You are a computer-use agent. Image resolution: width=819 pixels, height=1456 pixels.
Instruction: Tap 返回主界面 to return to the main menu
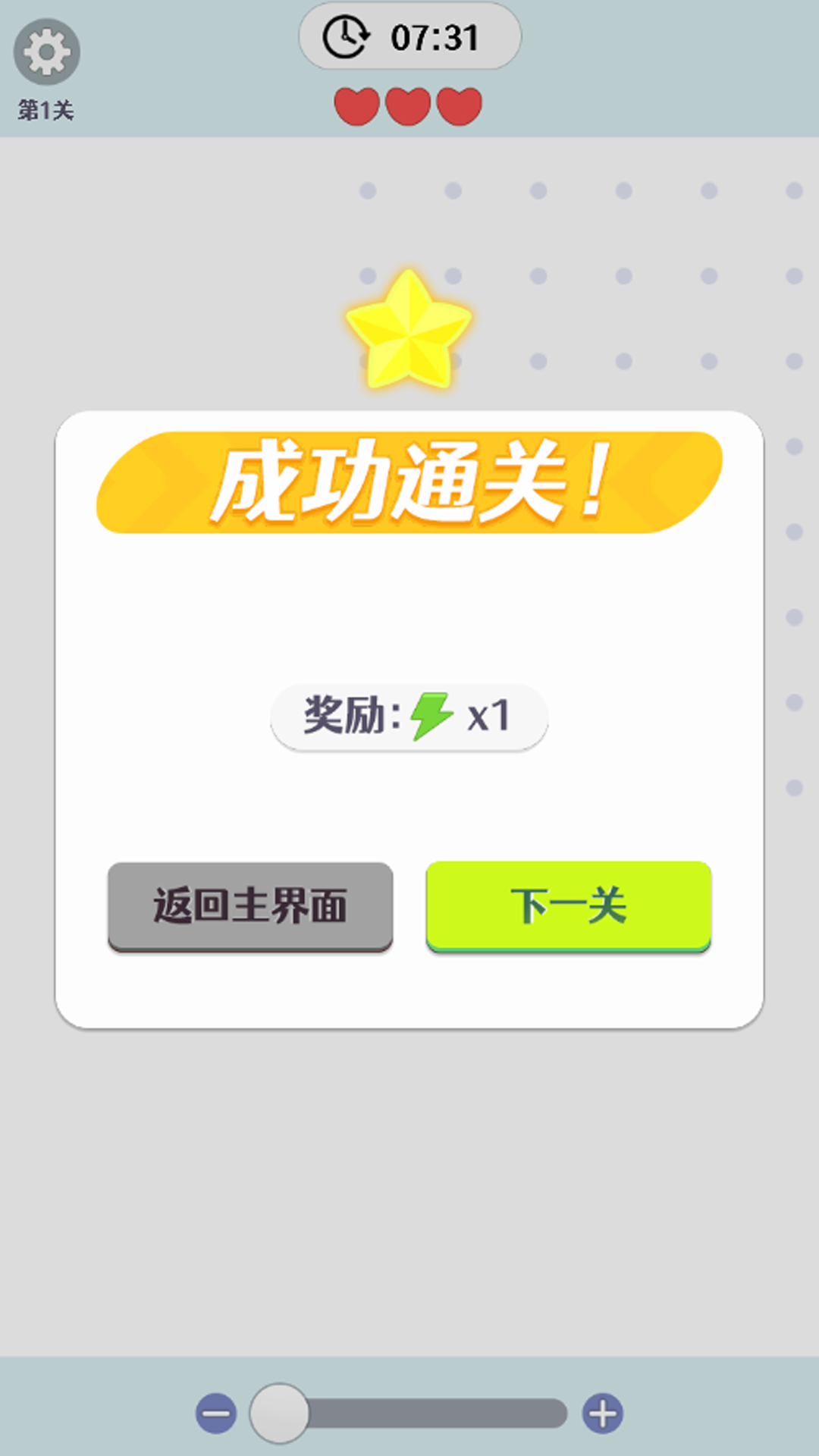tap(250, 905)
